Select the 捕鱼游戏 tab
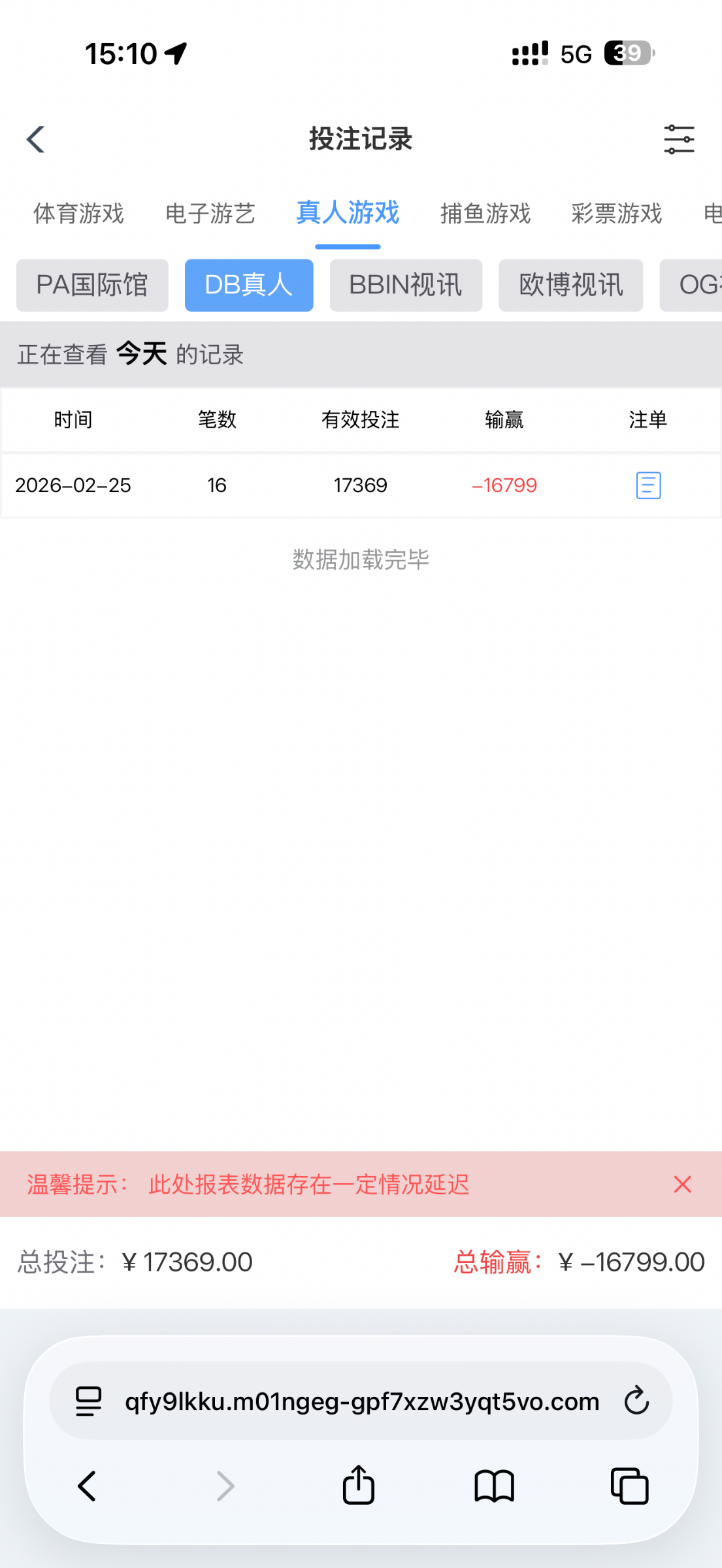 (x=485, y=214)
